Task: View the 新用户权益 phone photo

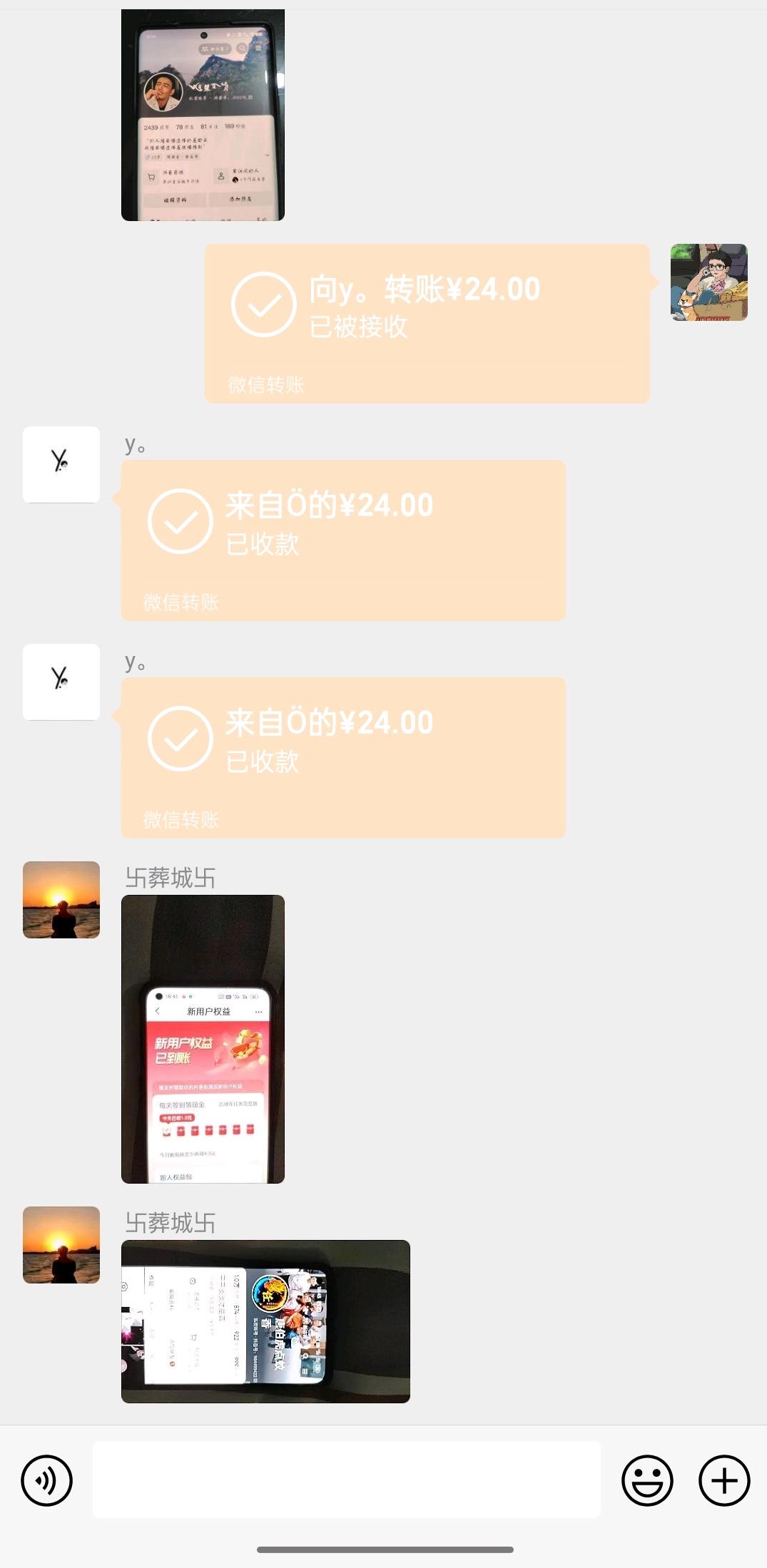Action: [203, 1039]
